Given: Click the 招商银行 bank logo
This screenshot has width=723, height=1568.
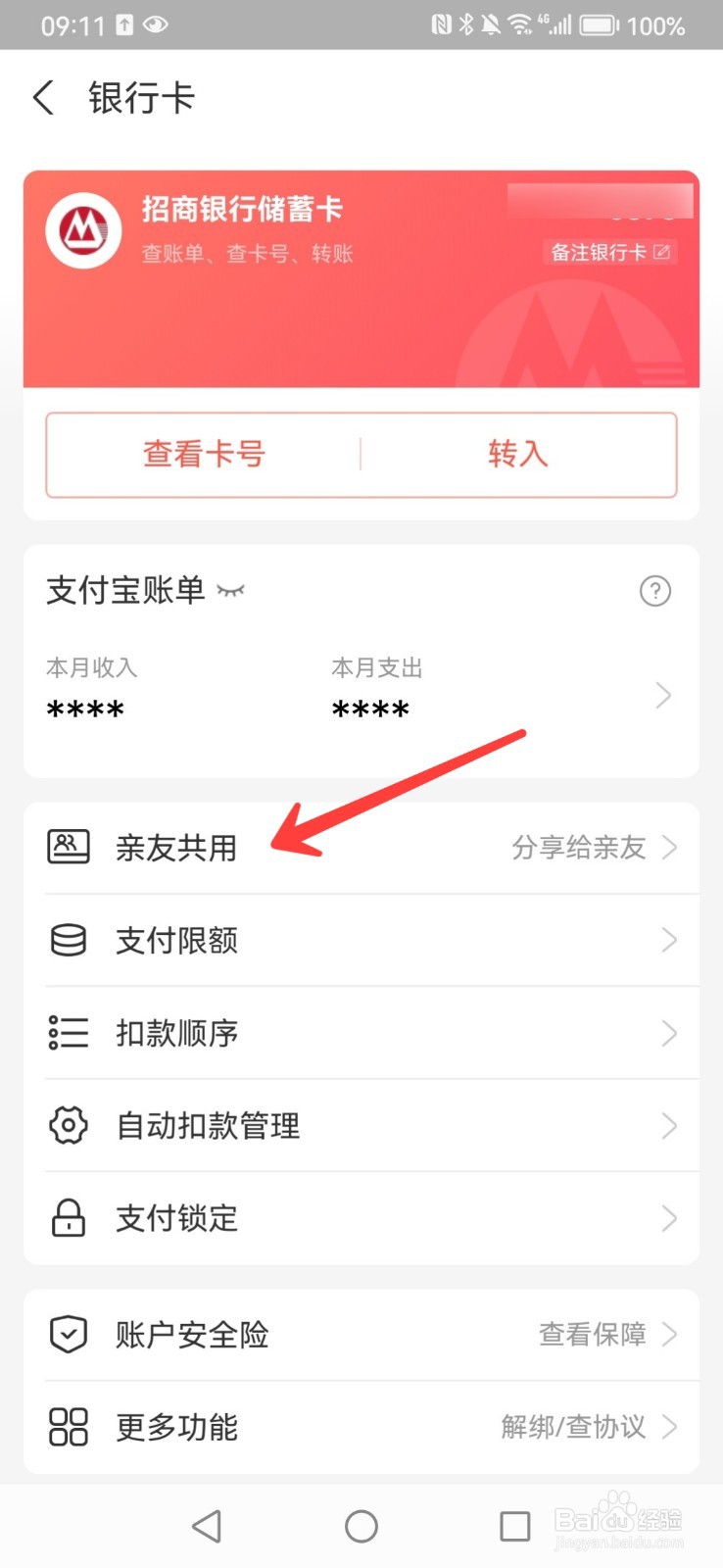Looking at the screenshot, I should tap(83, 230).
